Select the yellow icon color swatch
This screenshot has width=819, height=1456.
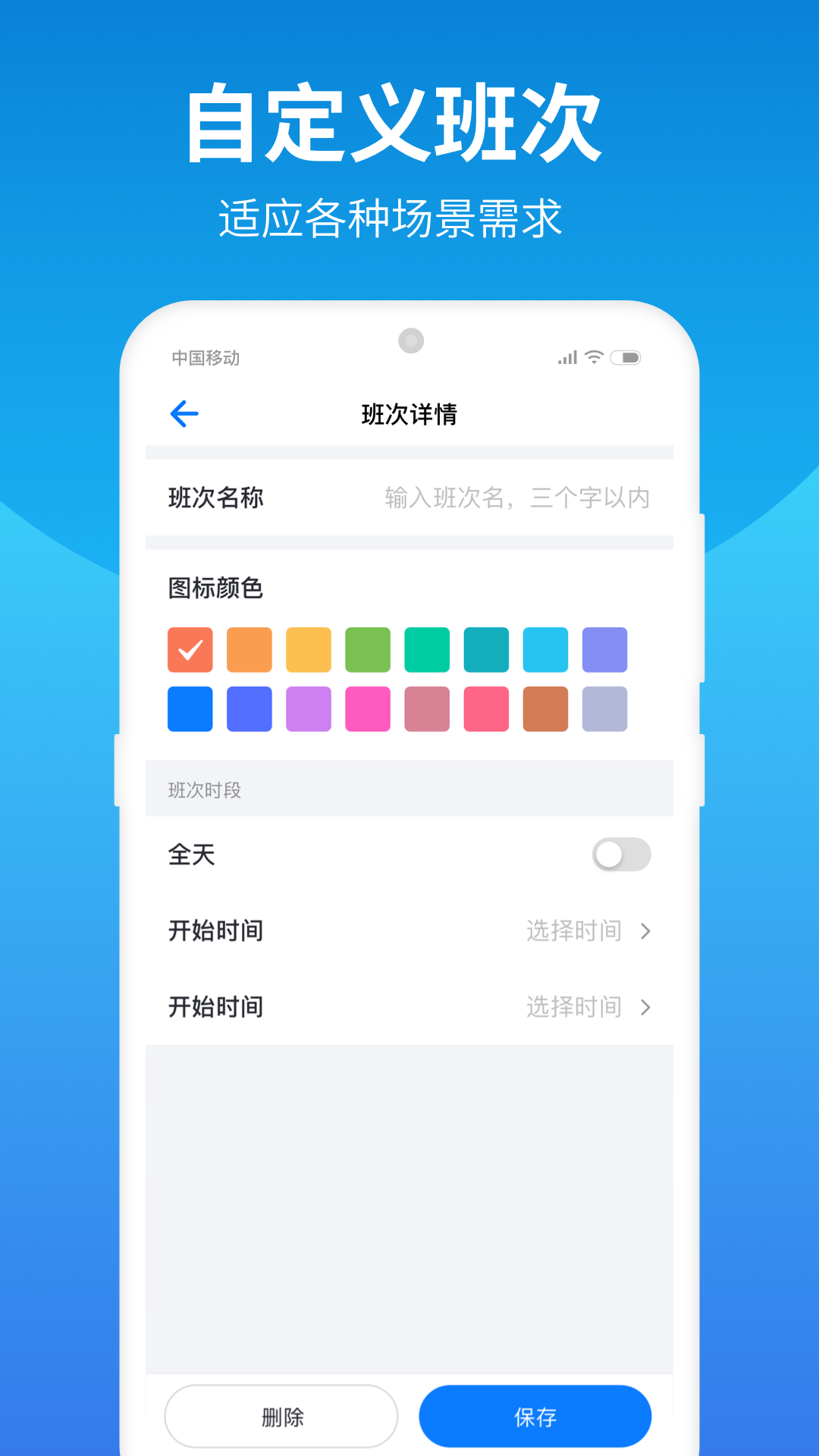click(x=309, y=649)
